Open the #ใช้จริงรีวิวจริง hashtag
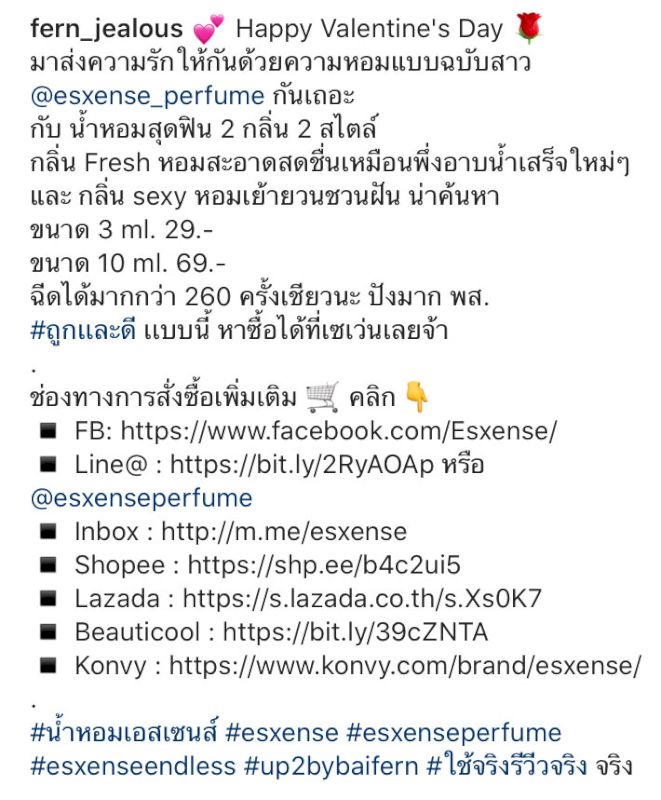Screen dimensions: 661x800 (500, 767)
